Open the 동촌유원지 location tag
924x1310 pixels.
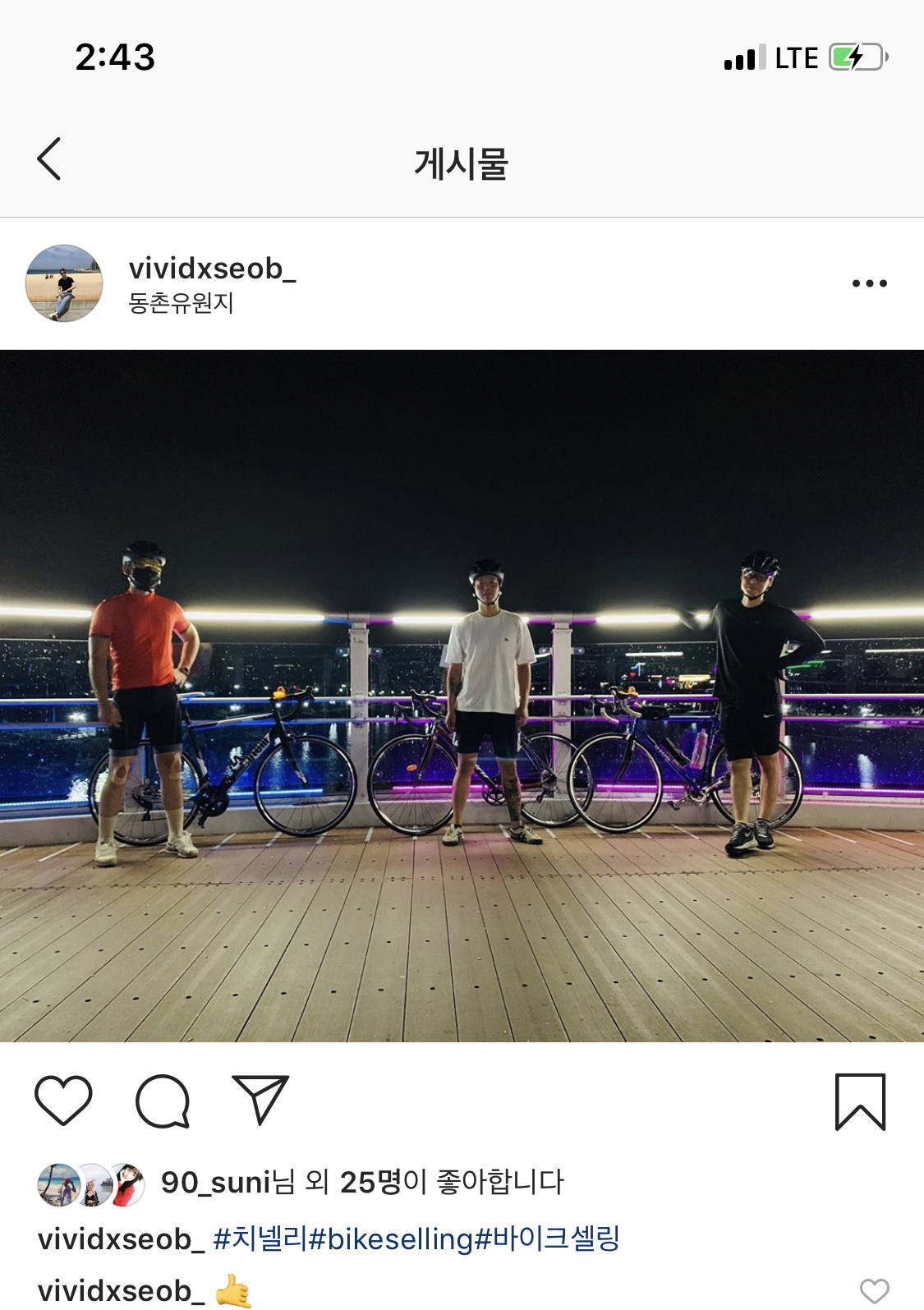pyautogui.click(x=181, y=303)
